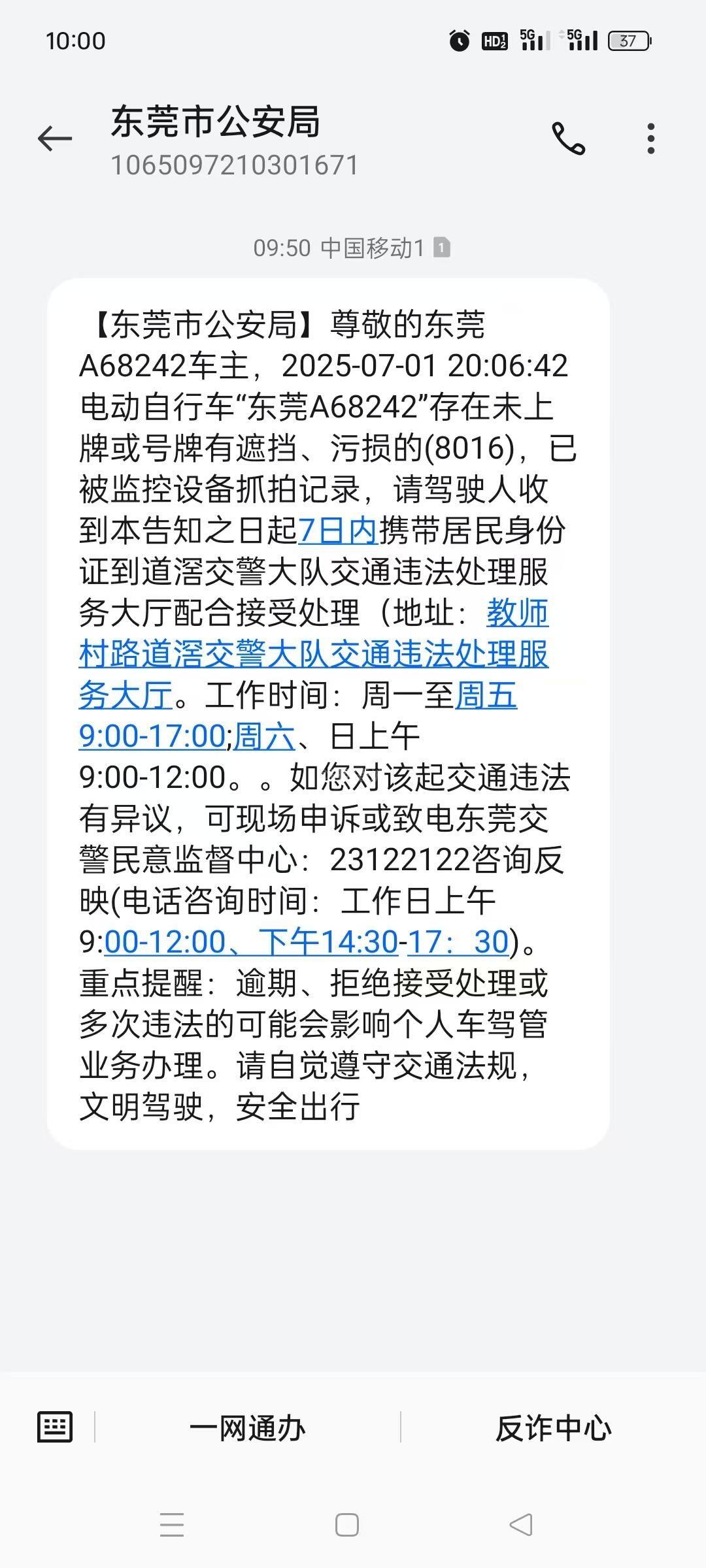Tap the 00-12:00、下午14:30 time link
This screenshot has width=706, height=1568.
pos(251,942)
